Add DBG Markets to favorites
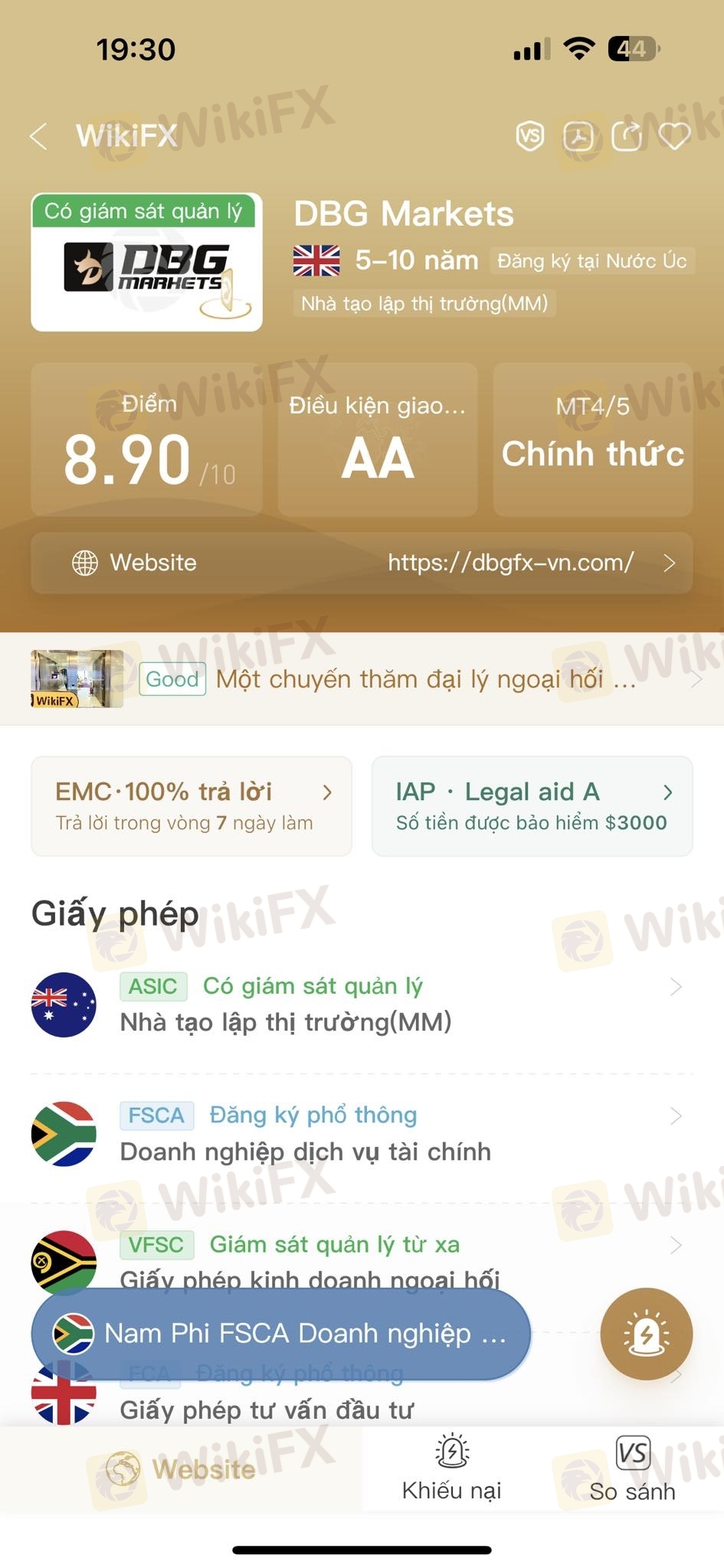This screenshot has height=1568, width=724. click(x=674, y=136)
